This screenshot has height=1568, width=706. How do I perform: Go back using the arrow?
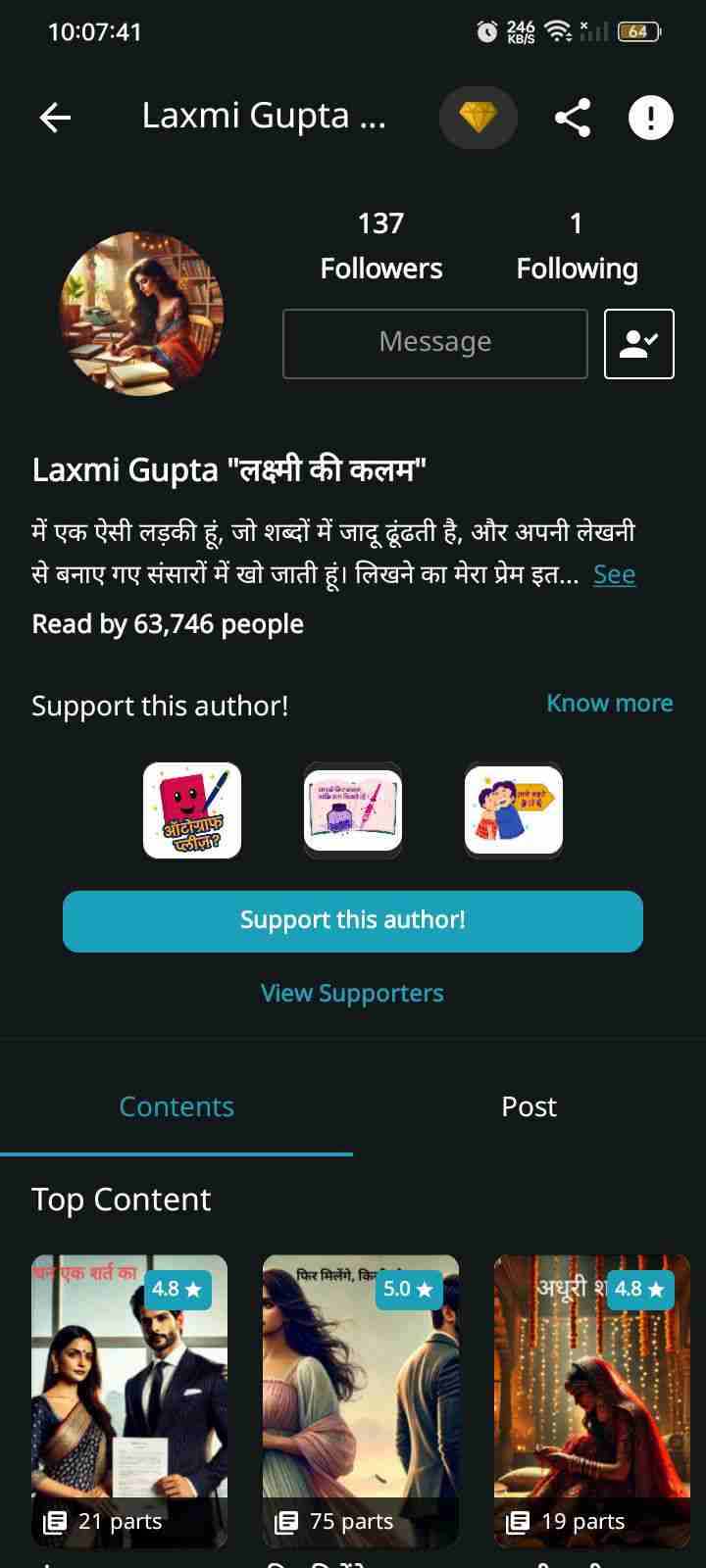[x=56, y=119]
